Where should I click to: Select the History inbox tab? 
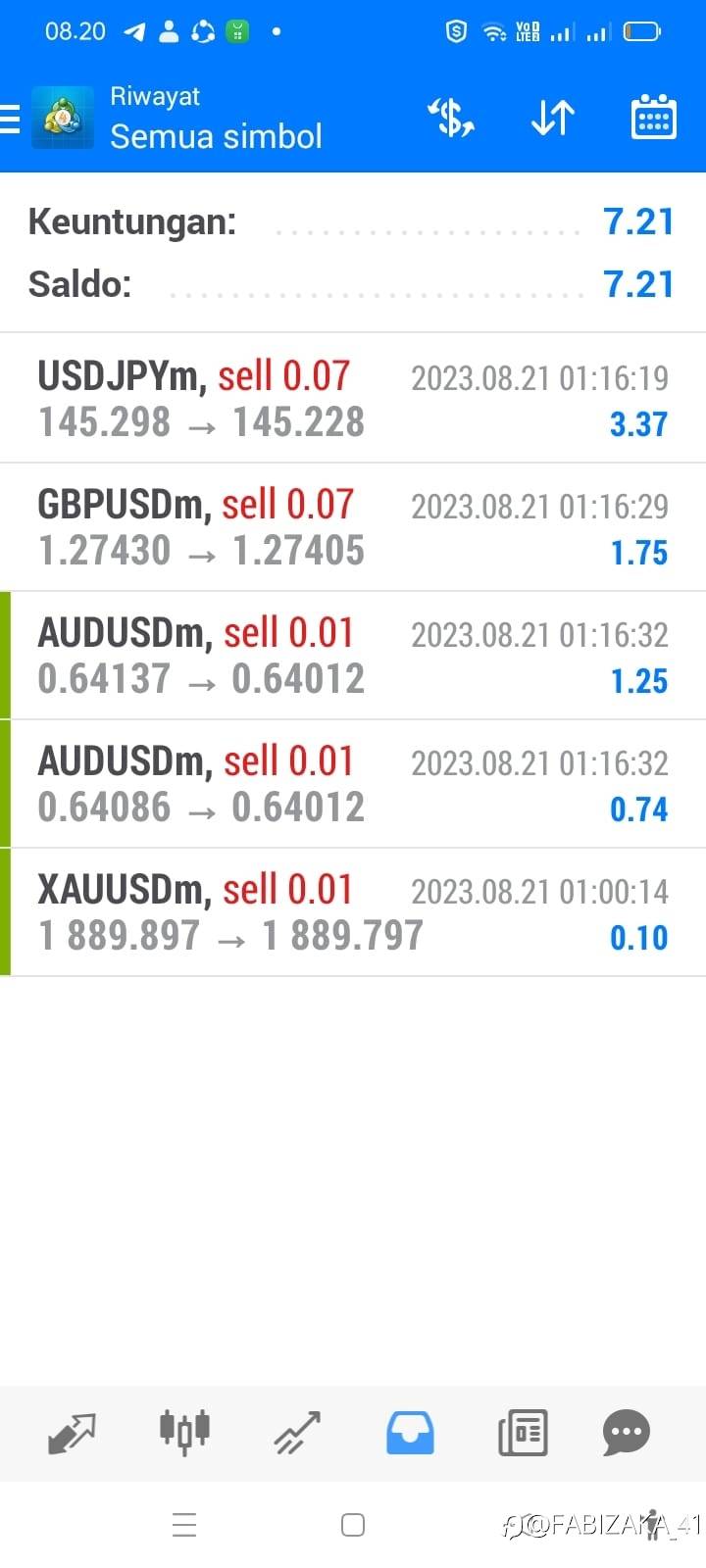pyautogui.click(x=410, y=1433)
